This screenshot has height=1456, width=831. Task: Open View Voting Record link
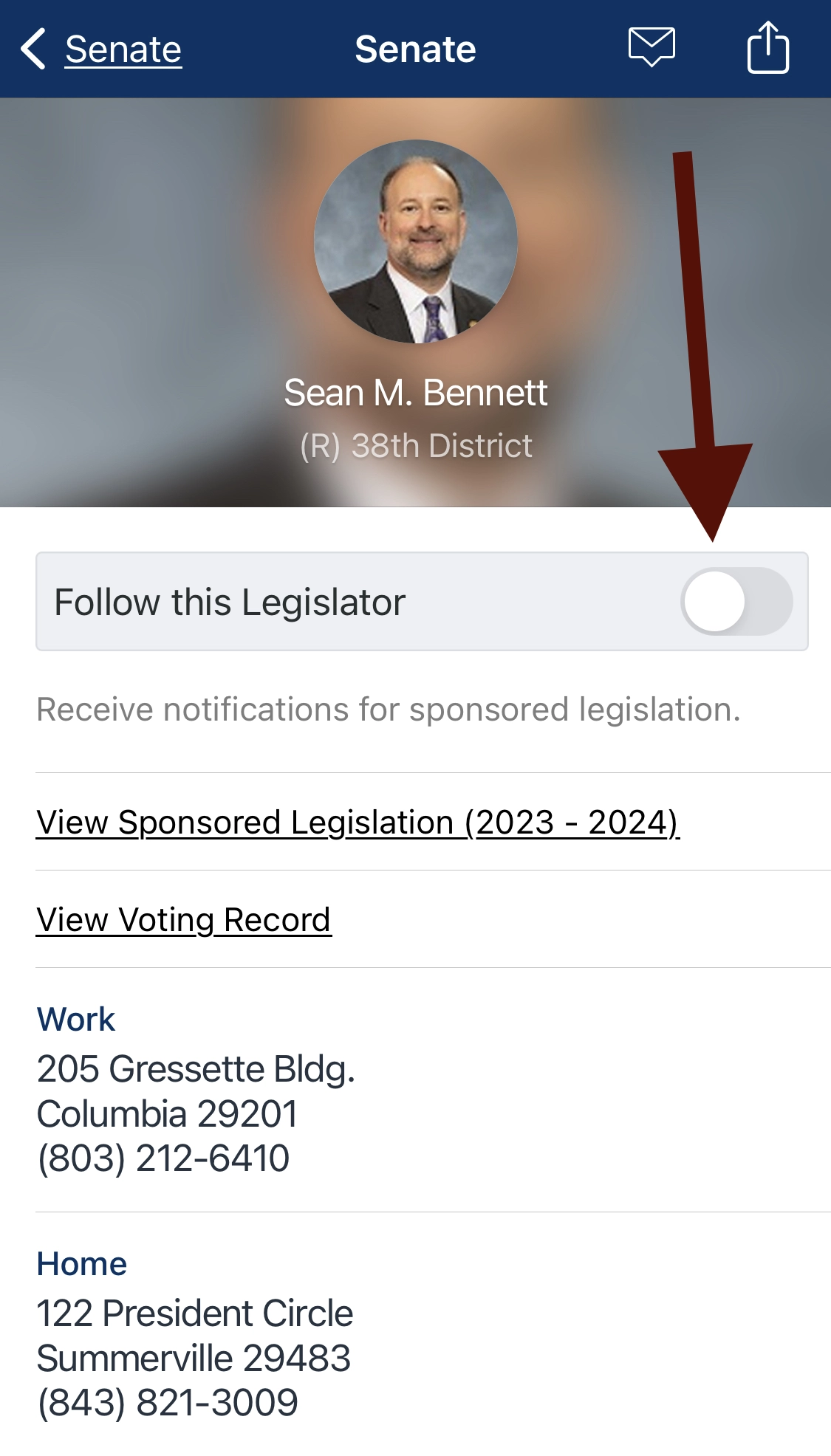click(x=184, y=919)
